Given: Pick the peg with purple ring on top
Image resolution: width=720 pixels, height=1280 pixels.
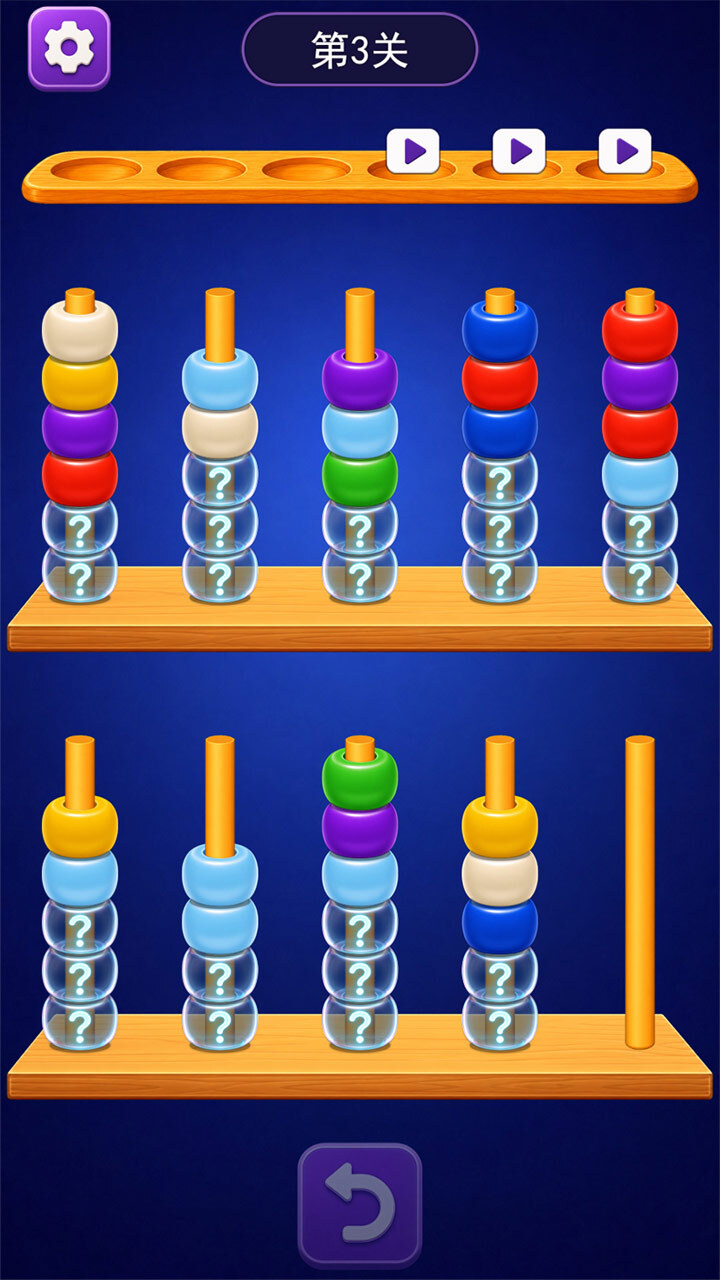Looking at the screenshot, I should (360, 445).
